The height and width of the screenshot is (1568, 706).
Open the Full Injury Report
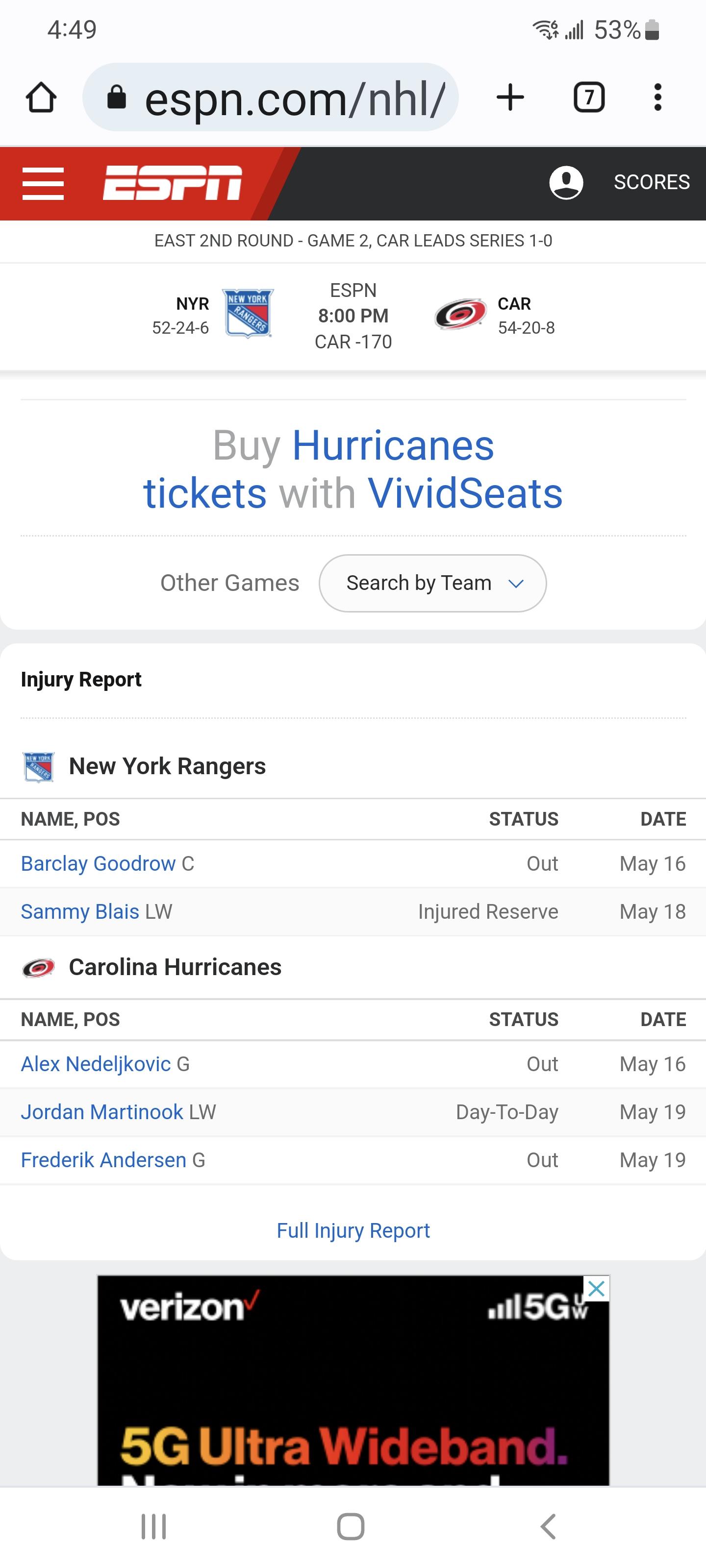[353, 1231]
